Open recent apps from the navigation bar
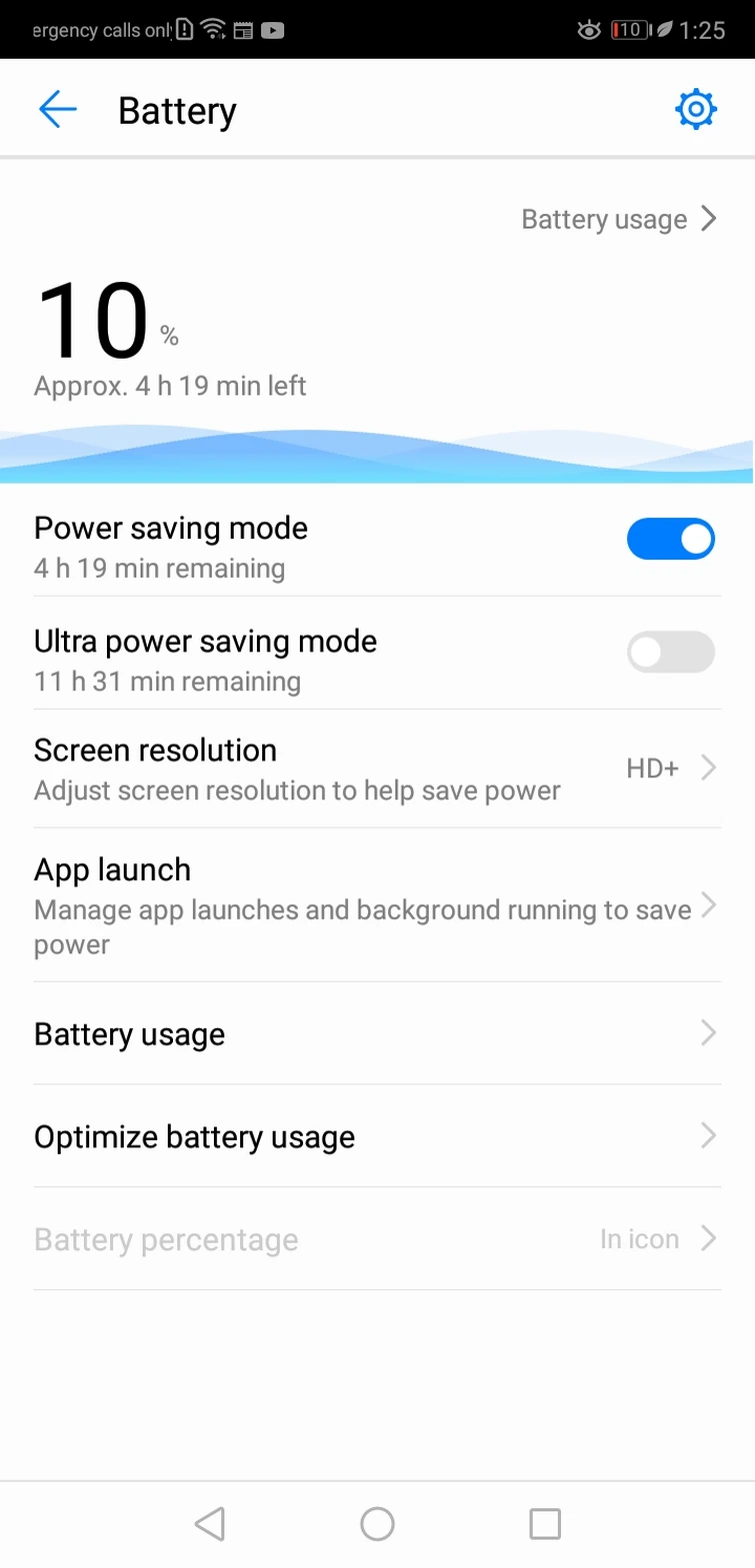The width and height of the screenshot is (755, 1568). (545, 1524)
